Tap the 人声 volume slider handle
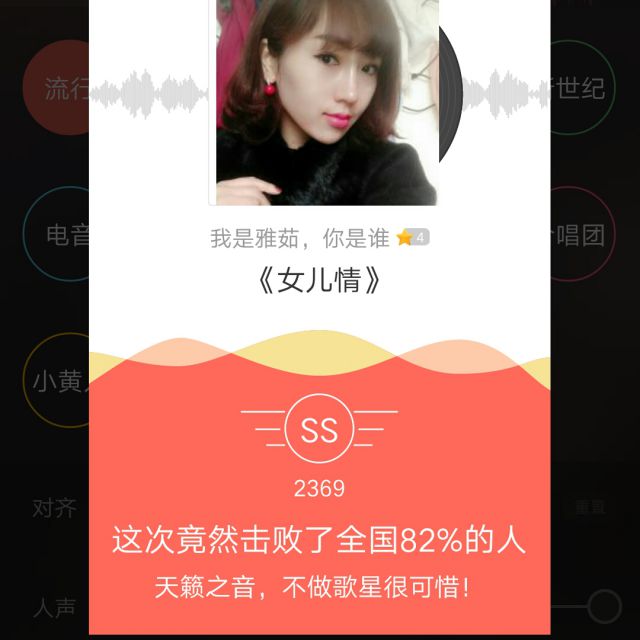This screenshot has width=640, height=640. pos(604,606)
